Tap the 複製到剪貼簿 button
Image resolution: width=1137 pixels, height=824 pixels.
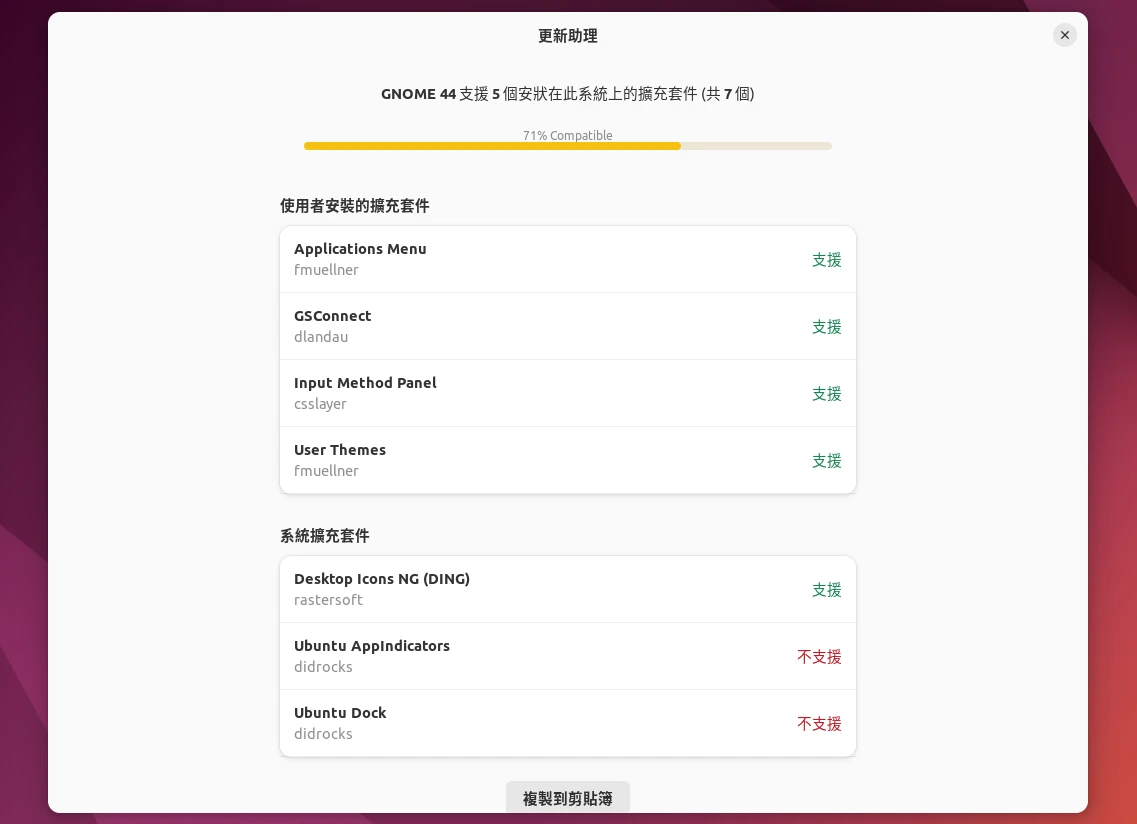click(x=567, y=797)
